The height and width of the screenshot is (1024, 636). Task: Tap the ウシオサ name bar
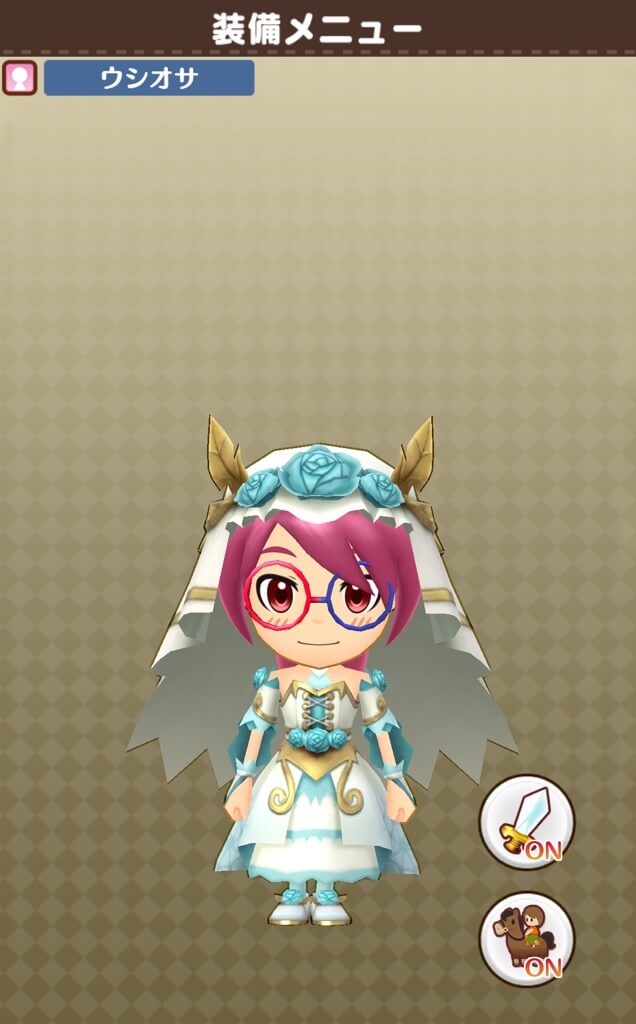[149, 78]
